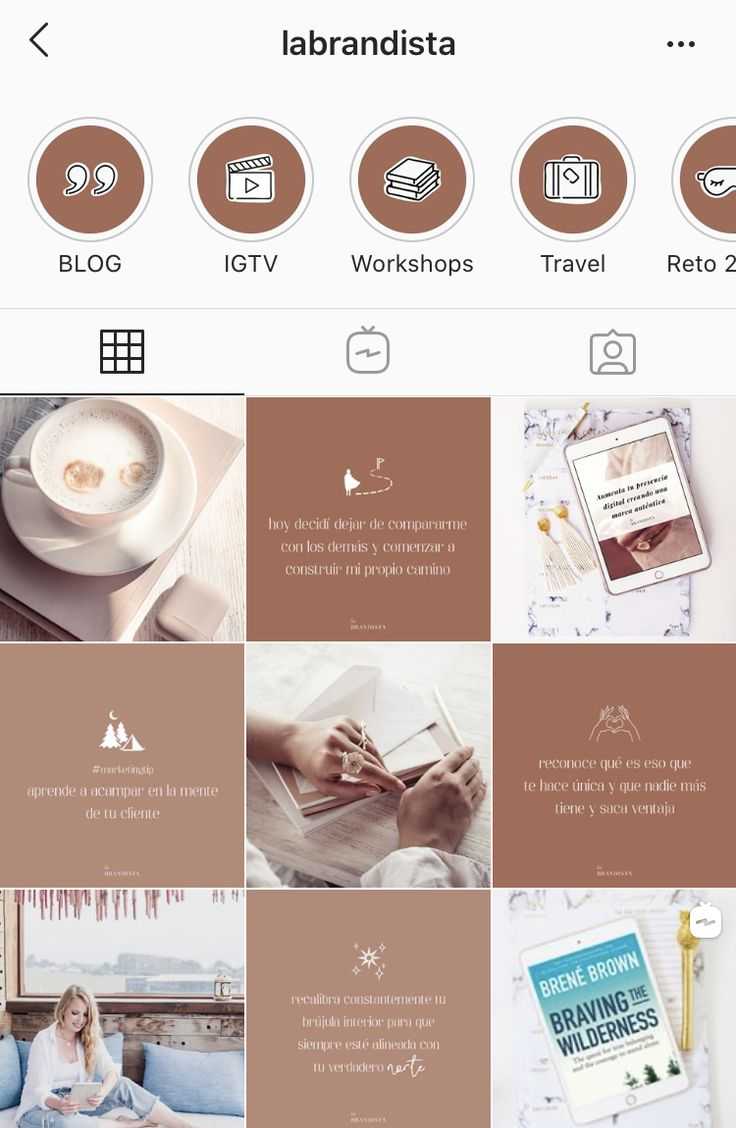Screen dimensions: 736x1128
Task: Open the BLOG story highlight
Action: pos(90,180)
